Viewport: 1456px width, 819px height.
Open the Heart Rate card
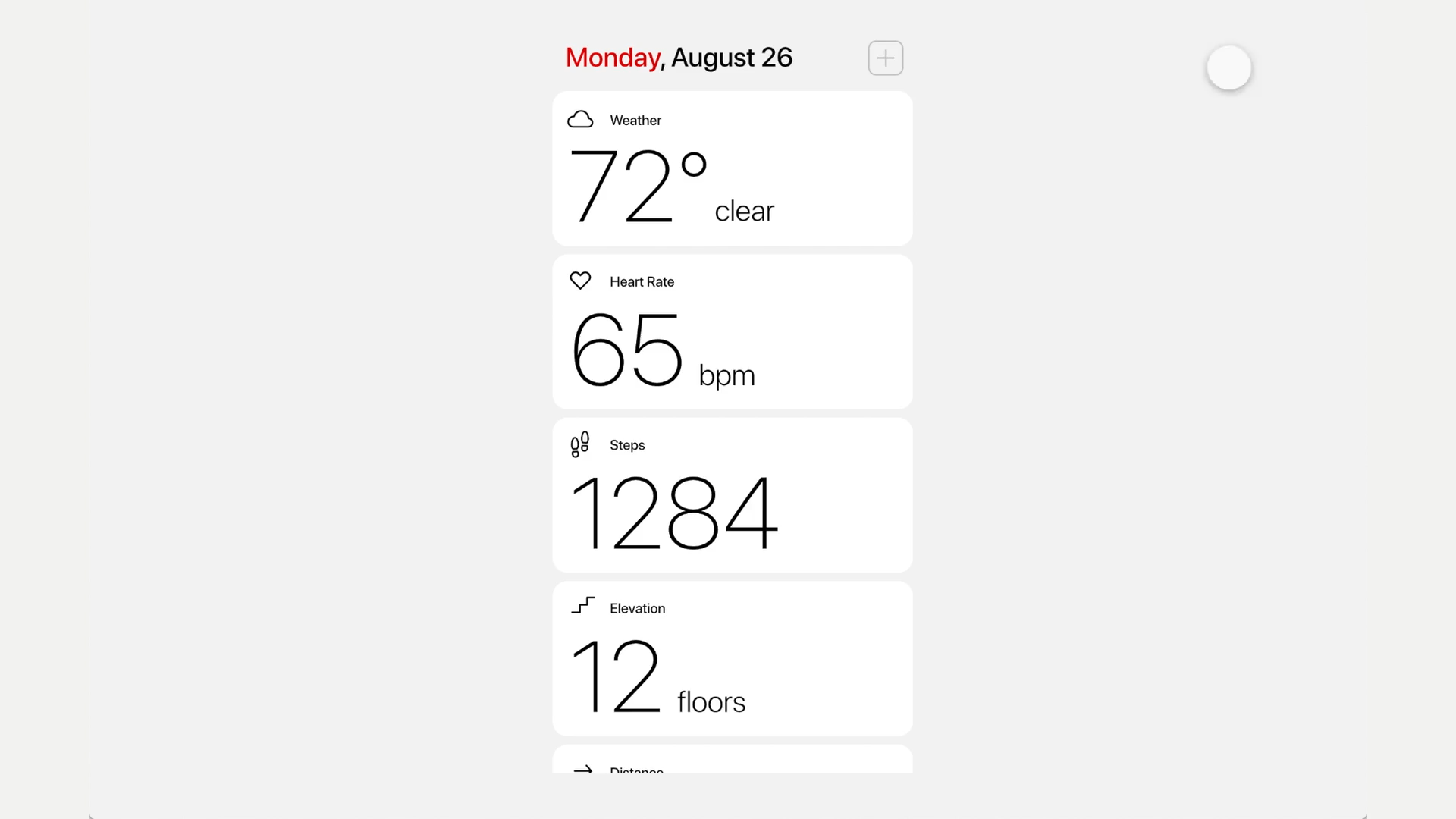(732, 332)
